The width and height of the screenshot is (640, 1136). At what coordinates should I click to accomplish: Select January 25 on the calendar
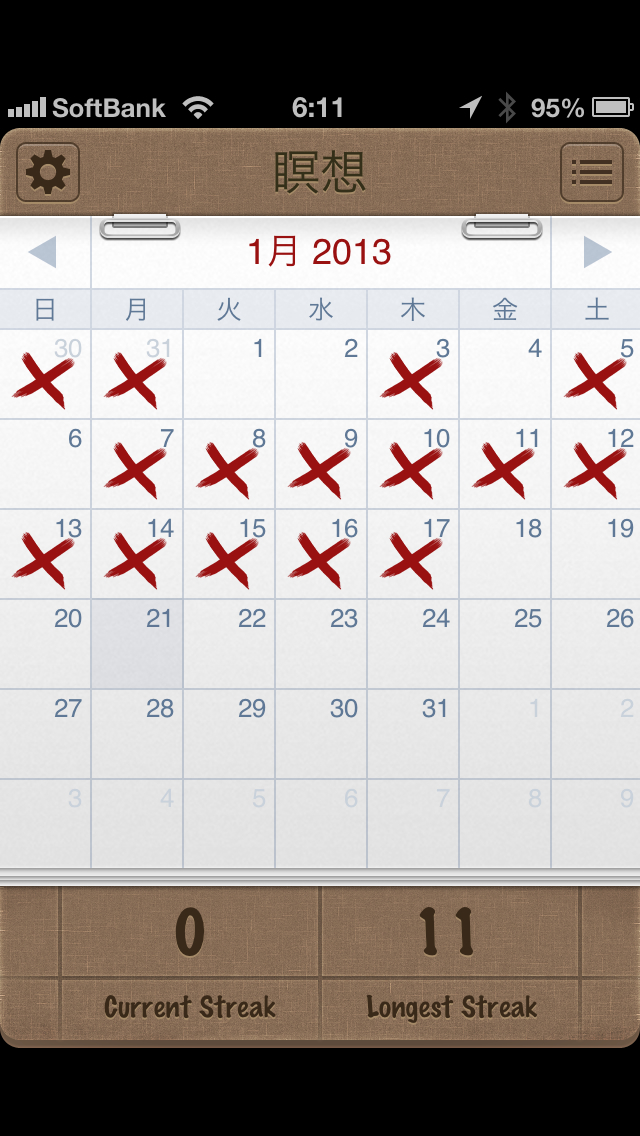[x=505, y=644]
